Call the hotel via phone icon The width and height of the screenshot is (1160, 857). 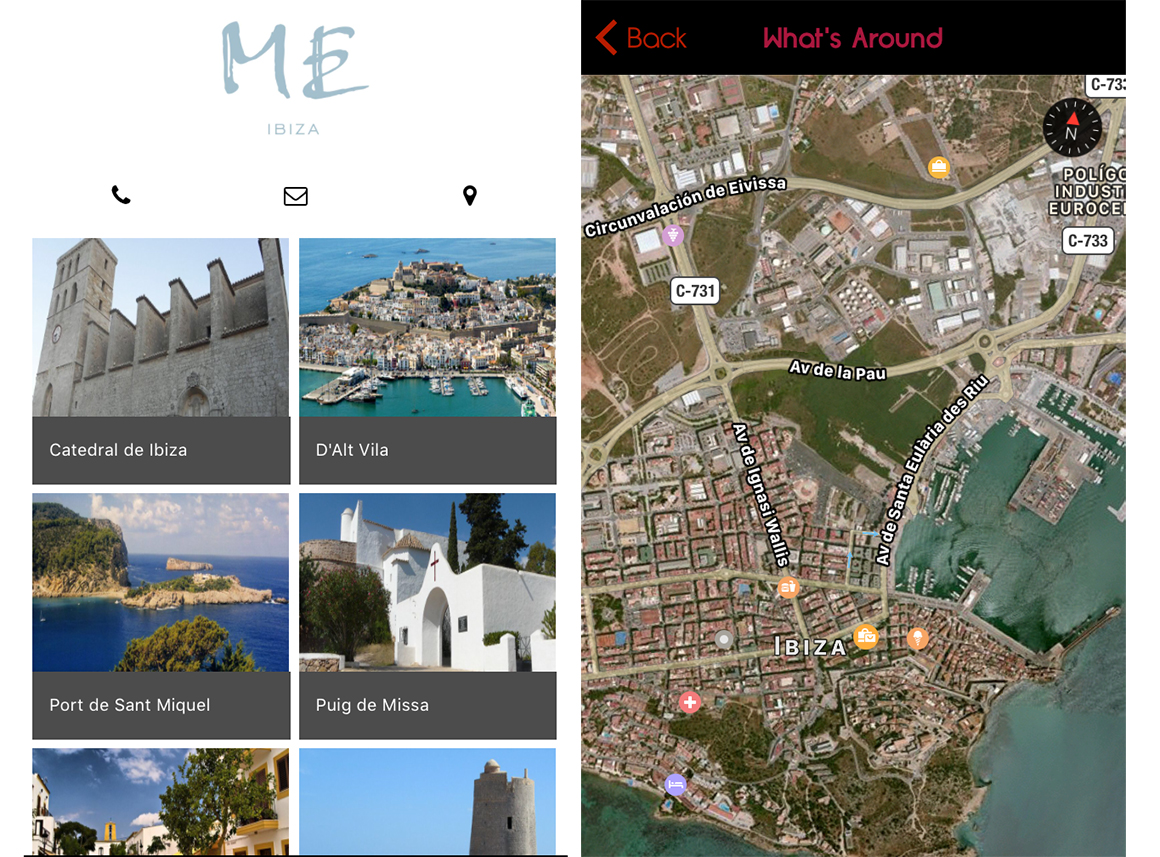coord(121,195)
